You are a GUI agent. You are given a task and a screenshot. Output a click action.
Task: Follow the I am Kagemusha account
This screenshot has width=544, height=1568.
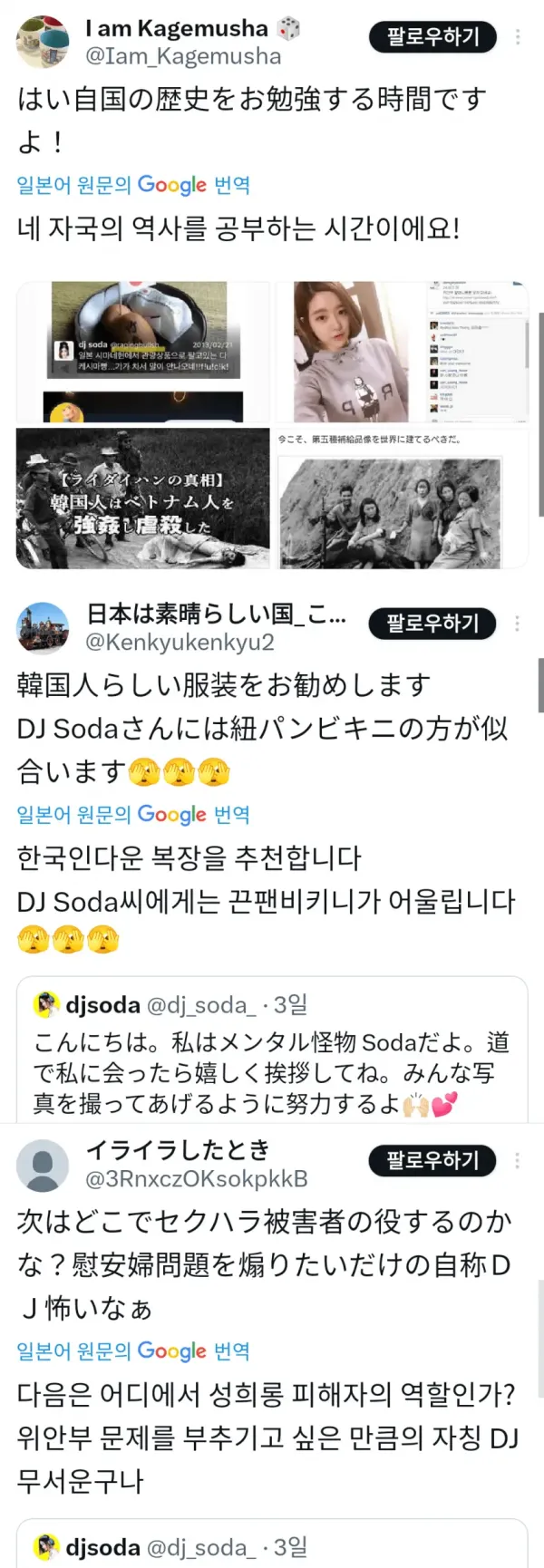point(432,37)
